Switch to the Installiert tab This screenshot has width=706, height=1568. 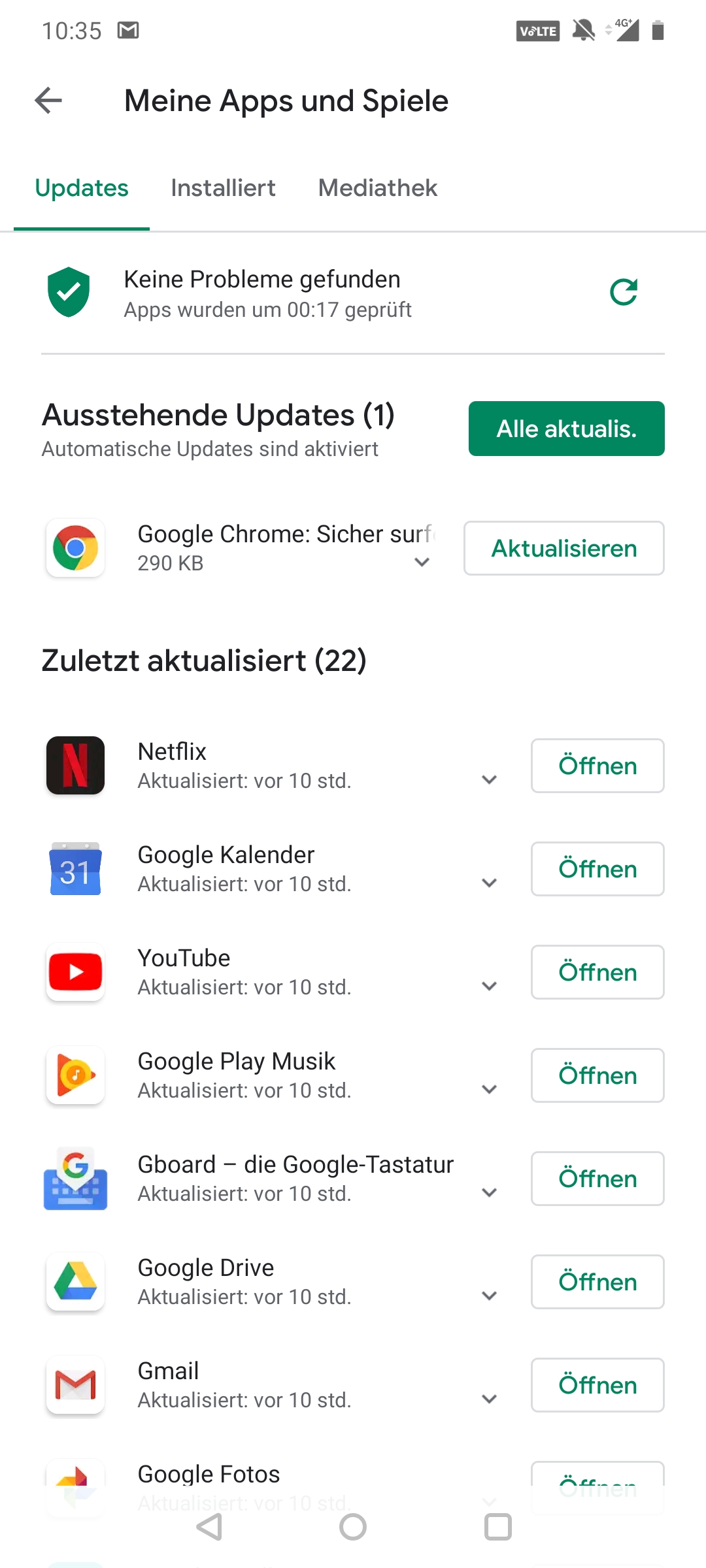click(223, 188)
